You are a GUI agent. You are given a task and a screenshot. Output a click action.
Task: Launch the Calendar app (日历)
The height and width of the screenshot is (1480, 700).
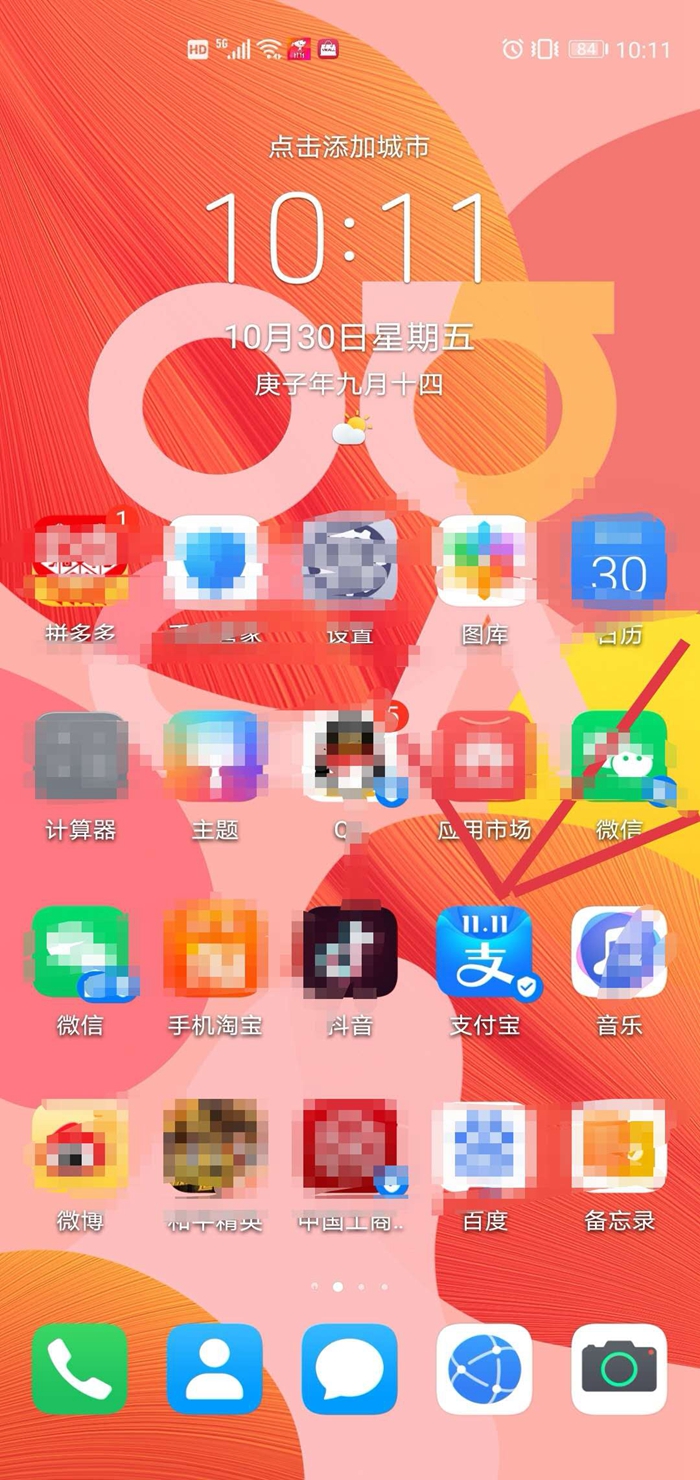(618, 562)
